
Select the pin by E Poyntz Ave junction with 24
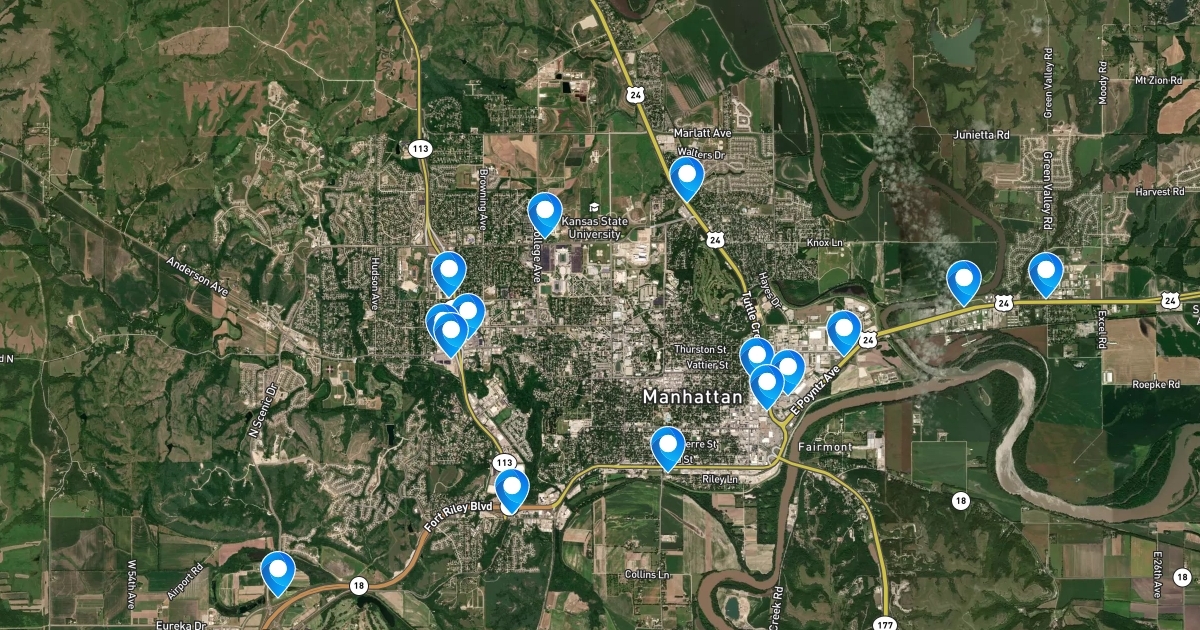[844, 332]
